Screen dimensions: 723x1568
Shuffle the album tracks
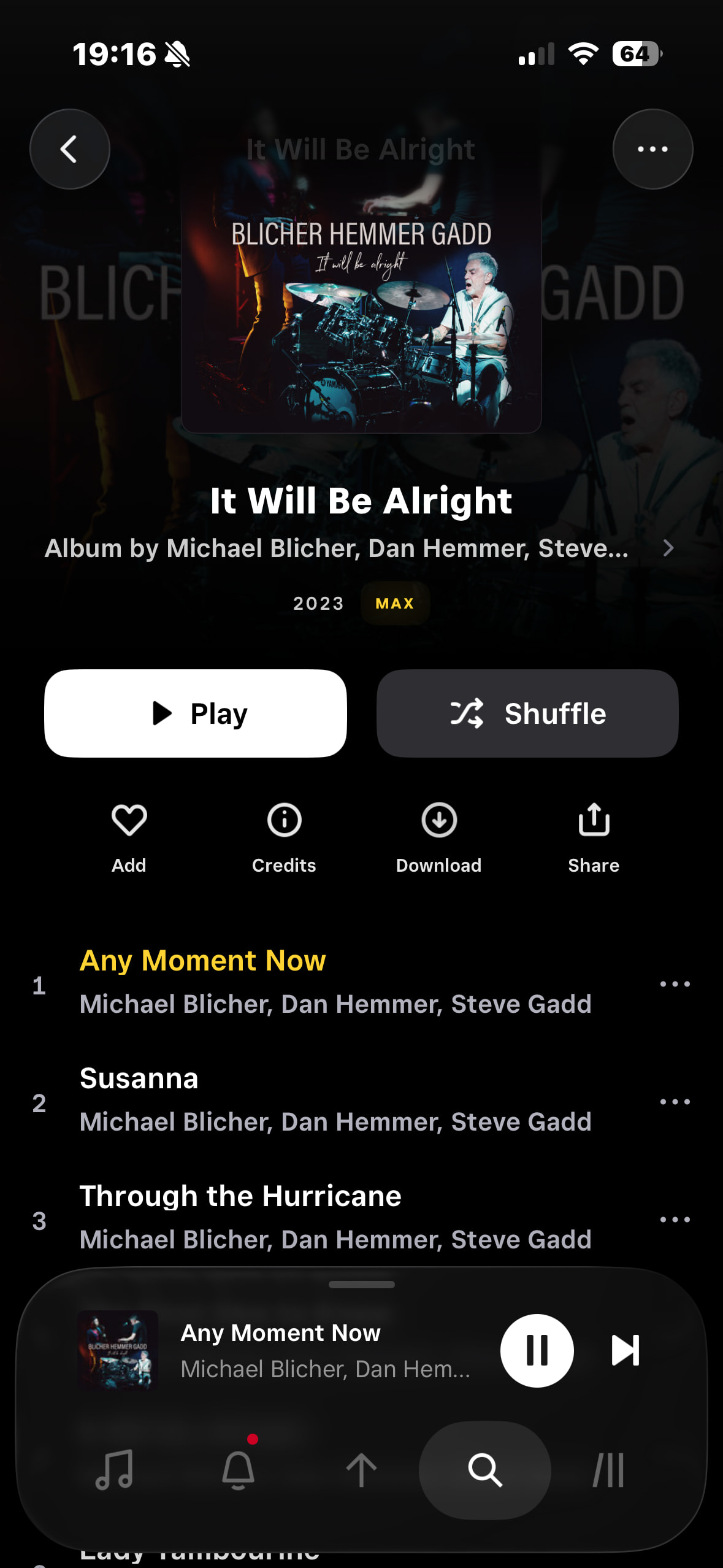527,713
